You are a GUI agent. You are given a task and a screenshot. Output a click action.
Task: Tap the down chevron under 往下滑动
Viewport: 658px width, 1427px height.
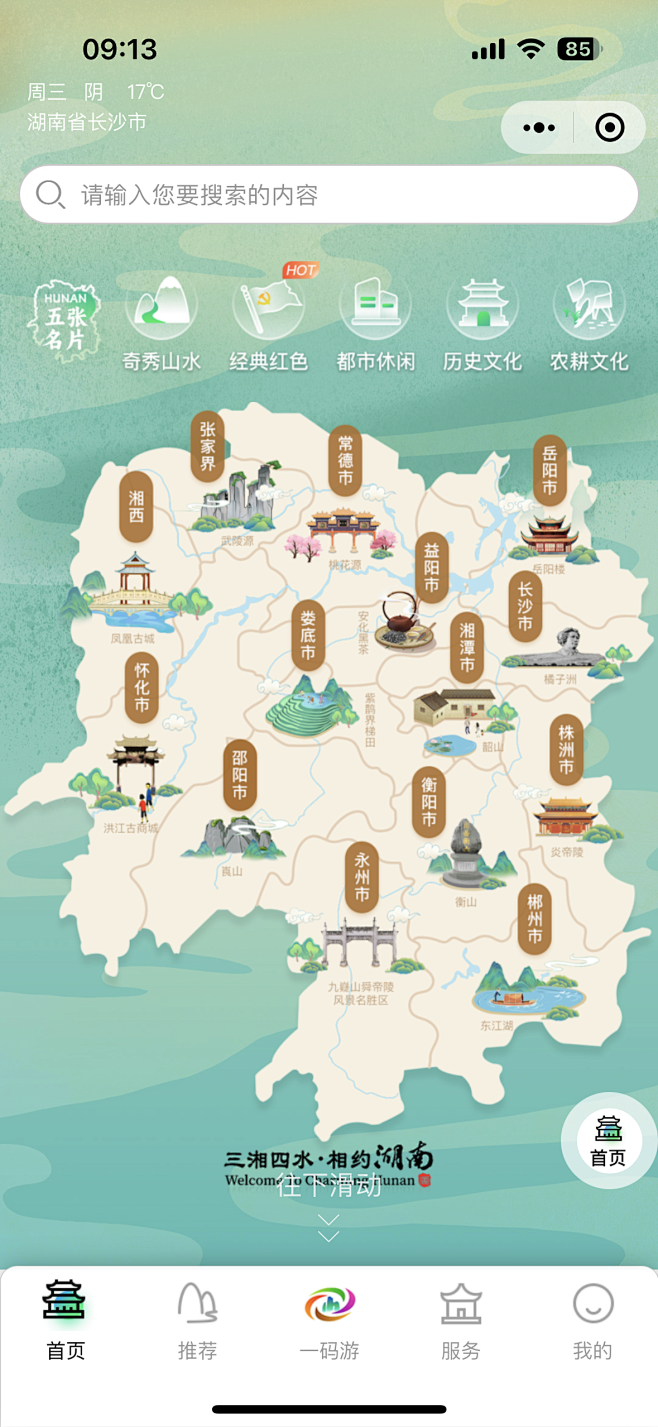pyautogui.click(x=329, y=1229)
